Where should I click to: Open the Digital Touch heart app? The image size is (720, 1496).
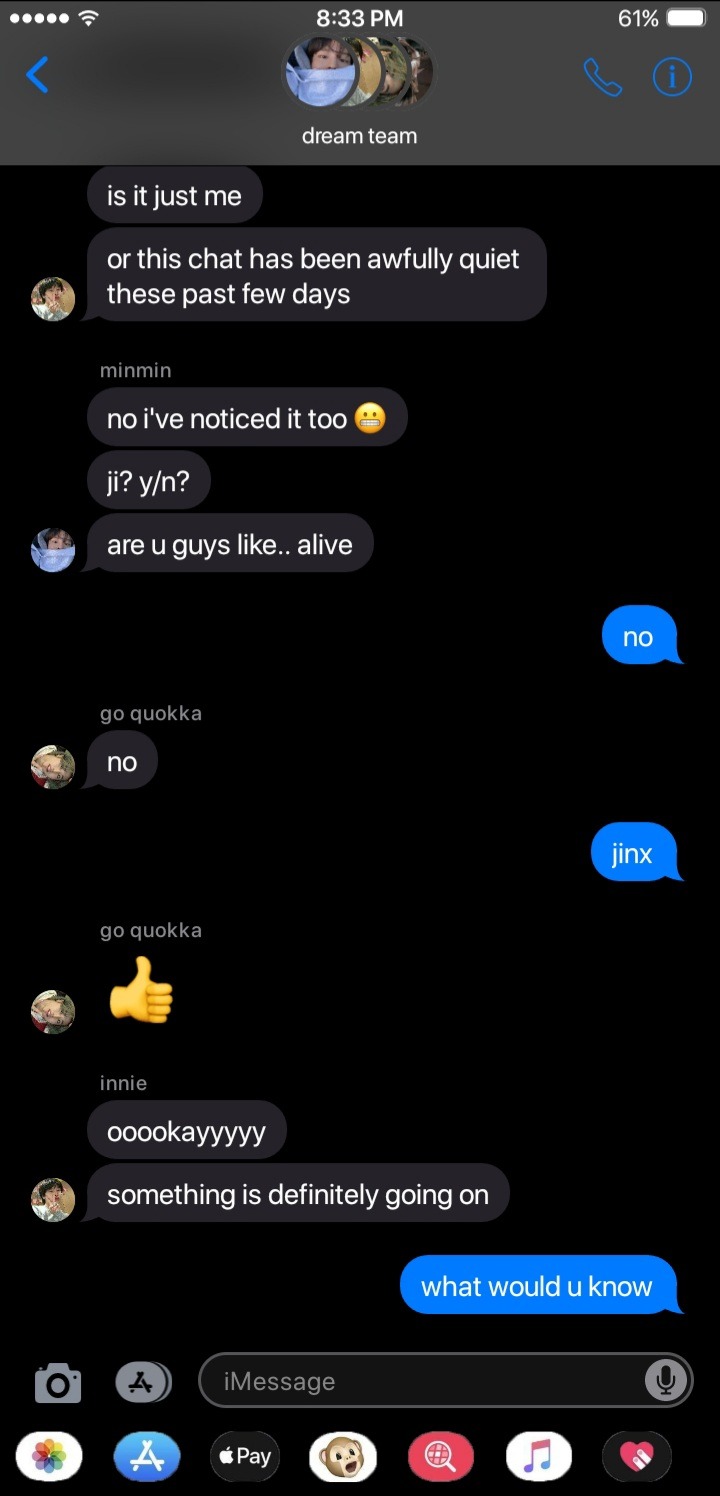tap(637, 1456)
